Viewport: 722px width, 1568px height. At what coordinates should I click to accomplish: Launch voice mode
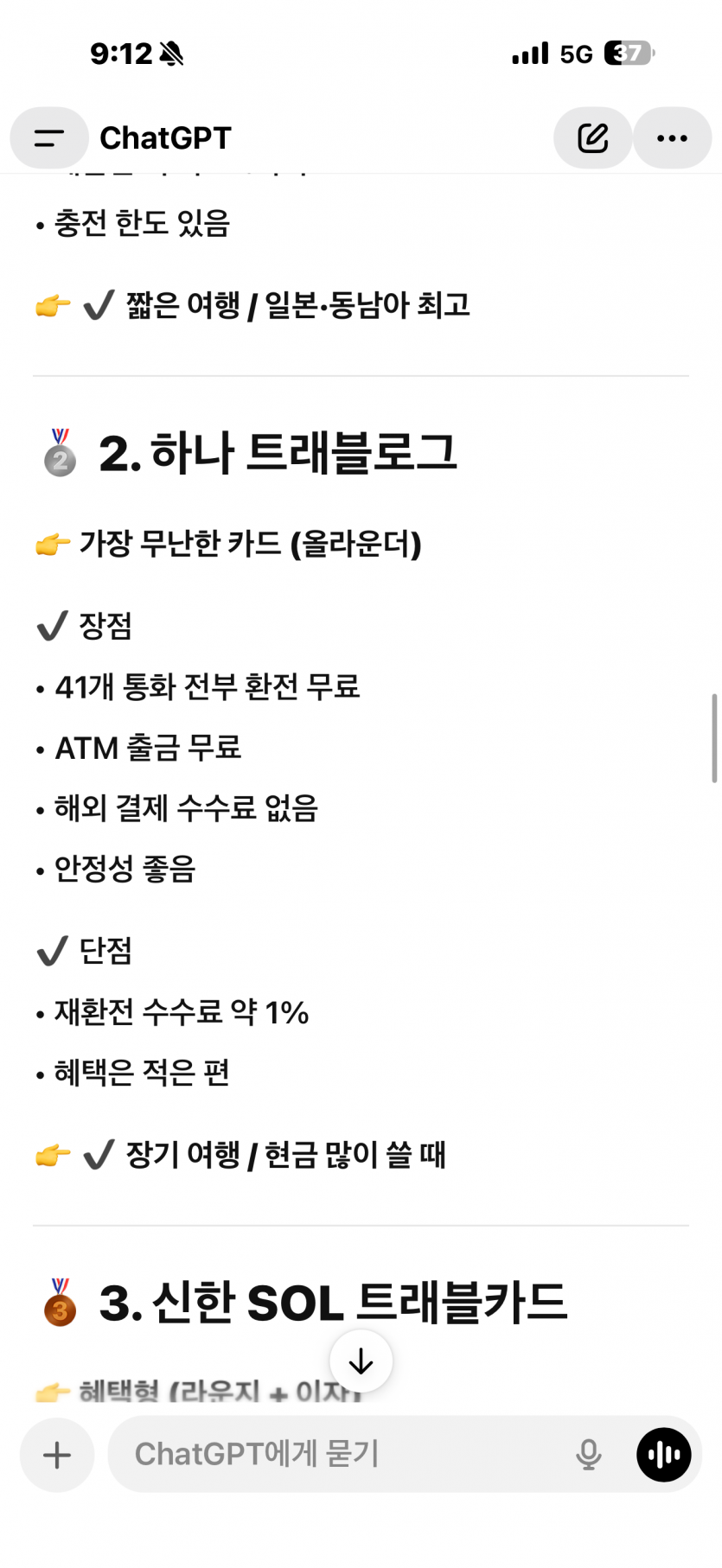(663, 1455)
